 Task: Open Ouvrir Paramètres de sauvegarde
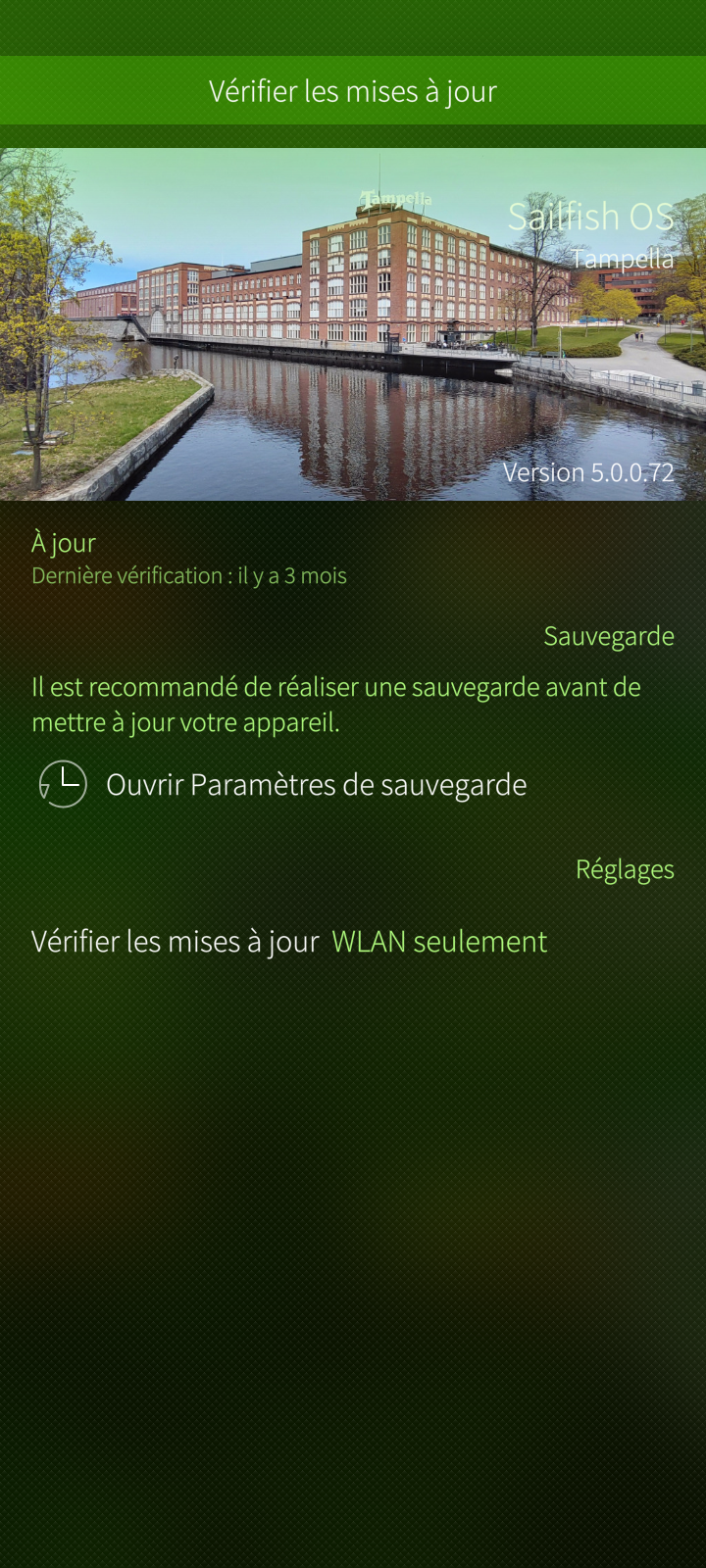pos(316,785)
